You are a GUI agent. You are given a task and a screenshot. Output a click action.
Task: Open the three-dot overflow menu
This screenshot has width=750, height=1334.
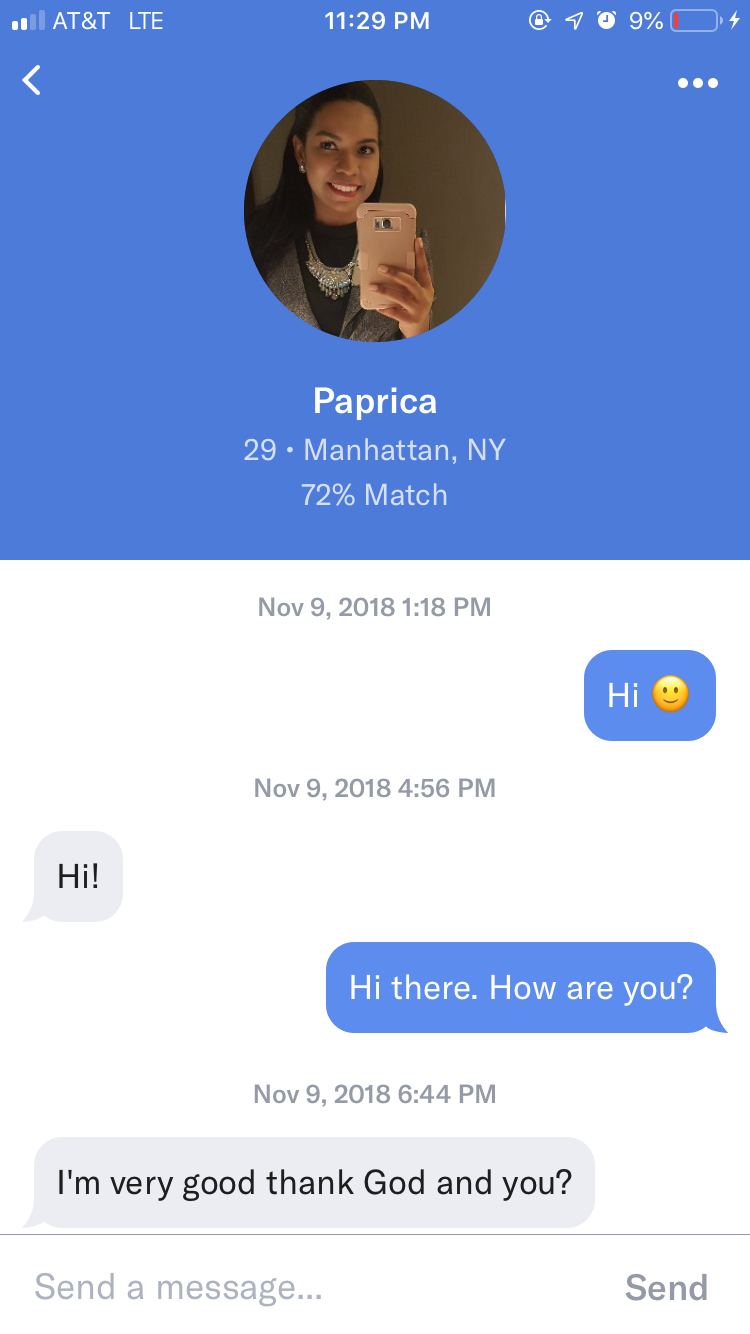pos(697,83)
